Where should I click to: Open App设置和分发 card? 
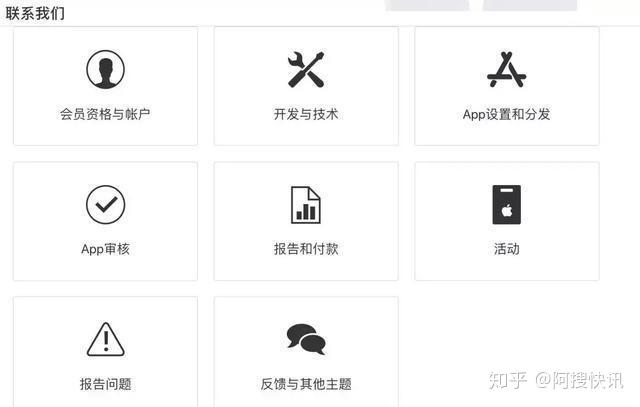(506, 86)
